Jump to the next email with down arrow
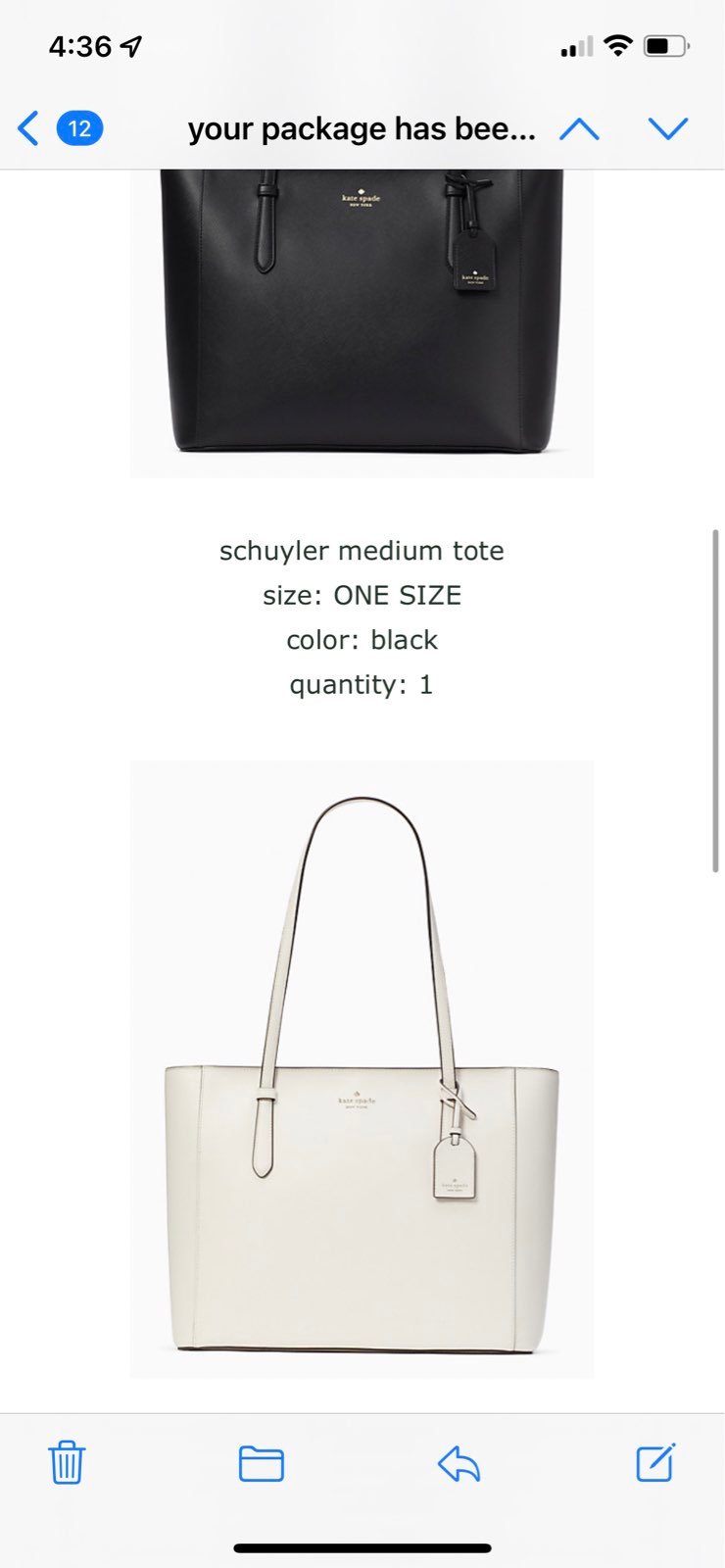The image size is (725, 1568). (x=668, y=128)
